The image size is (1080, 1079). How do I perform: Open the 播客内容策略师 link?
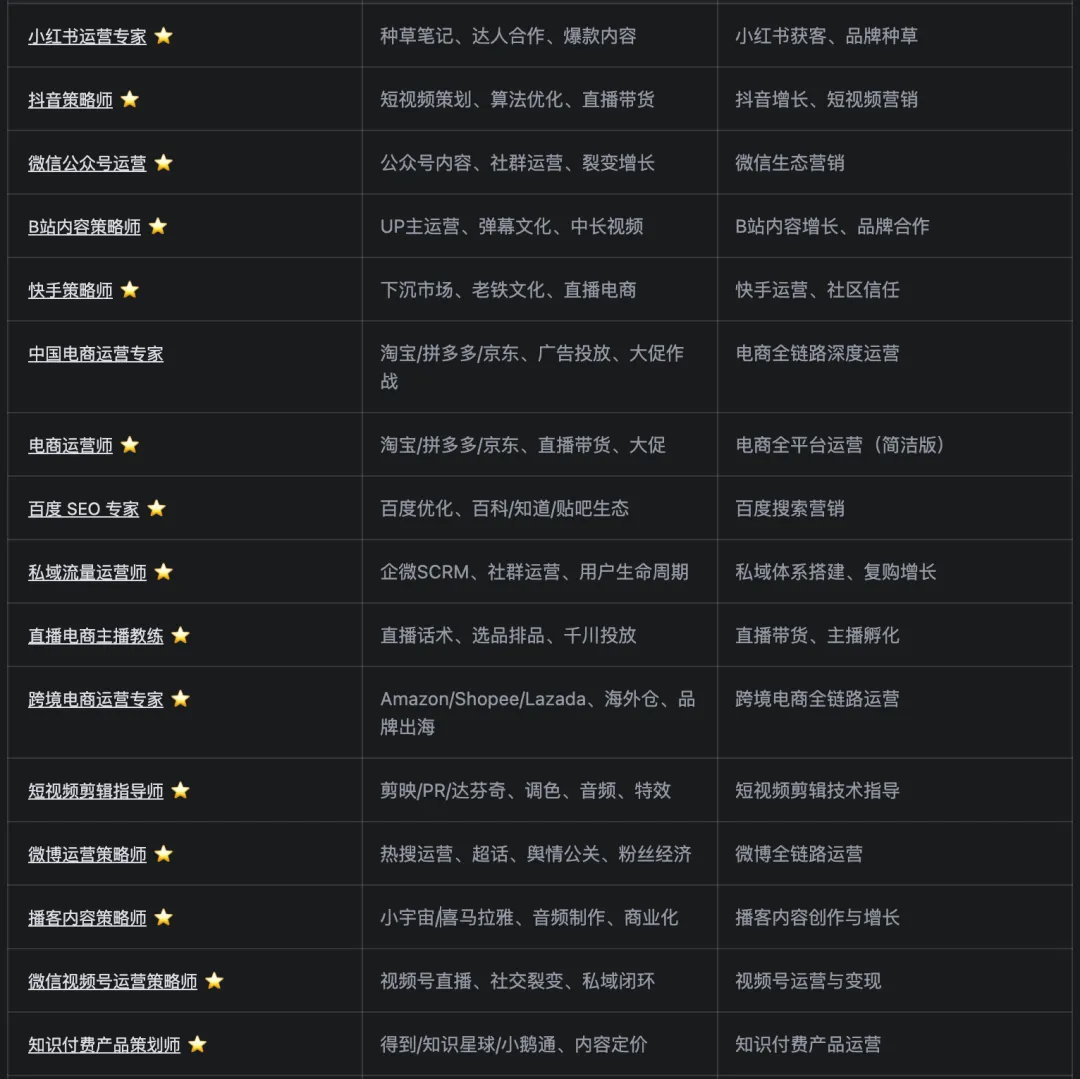87,918
